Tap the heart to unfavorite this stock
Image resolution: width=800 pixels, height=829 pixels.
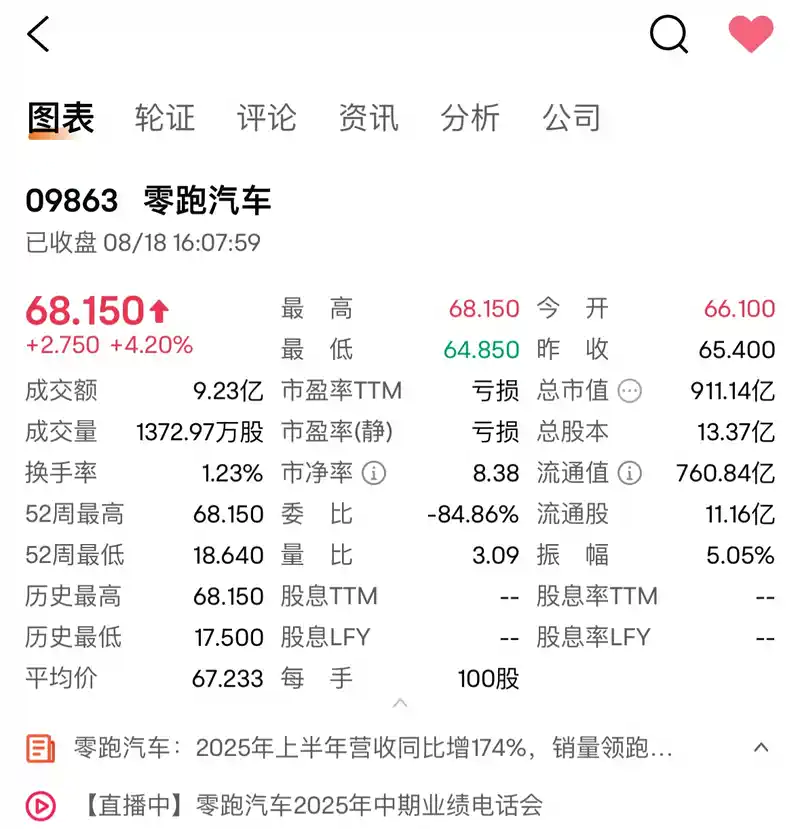coord(750,35)
